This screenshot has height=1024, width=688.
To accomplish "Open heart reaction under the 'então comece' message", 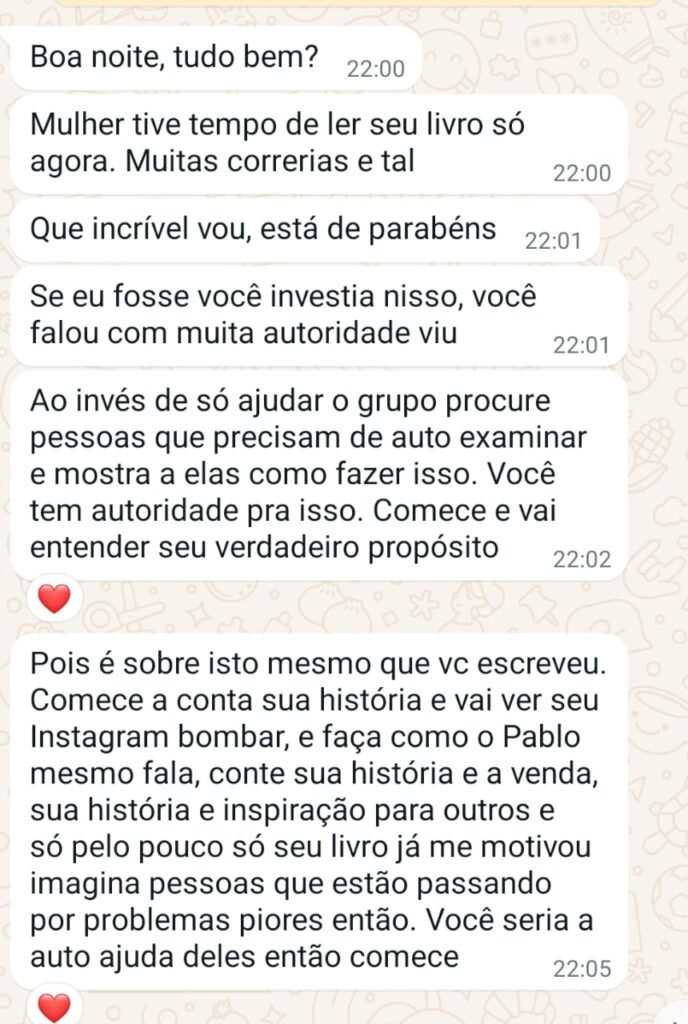I will click(x=54, y=1008).
